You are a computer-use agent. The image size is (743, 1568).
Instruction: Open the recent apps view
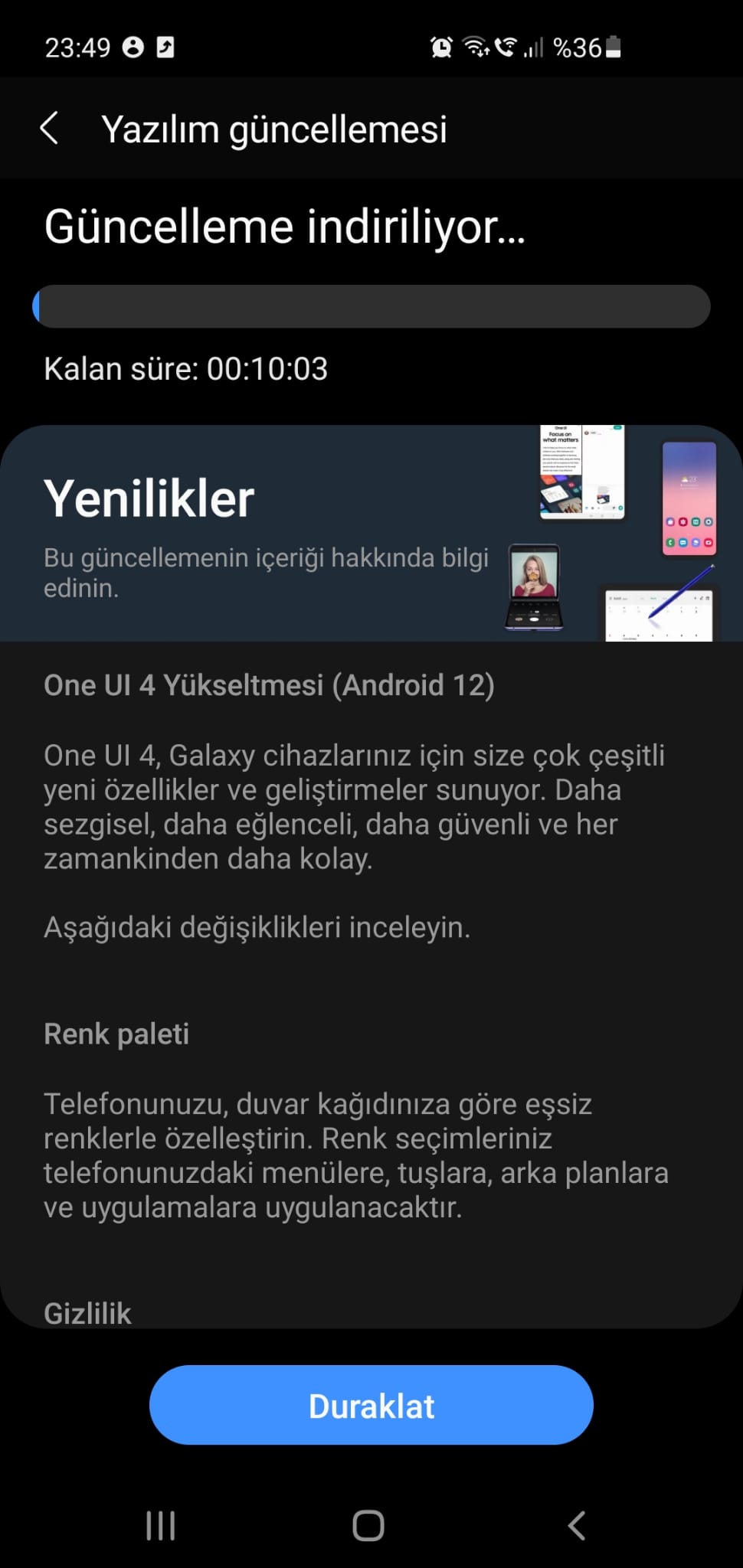(x=161, y=1526)
